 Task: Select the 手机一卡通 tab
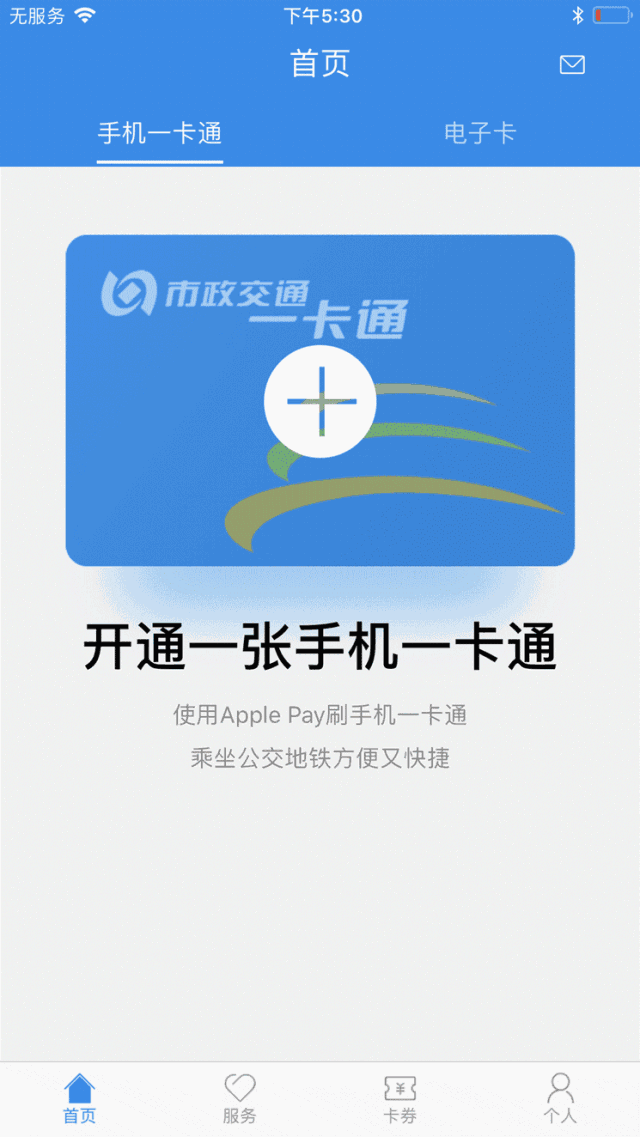point(160,133)
